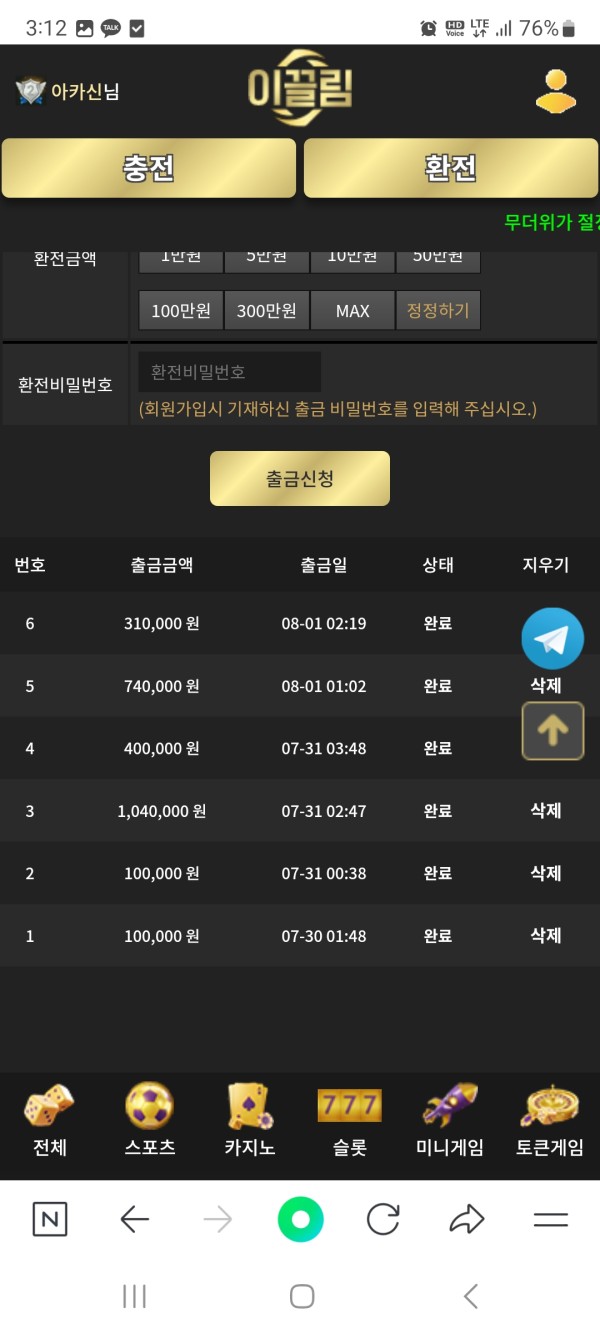The width and height of the screenshot is (600, 1333).
Task: Switch to the 스포츠 tab
Action: click(150, 1121)
